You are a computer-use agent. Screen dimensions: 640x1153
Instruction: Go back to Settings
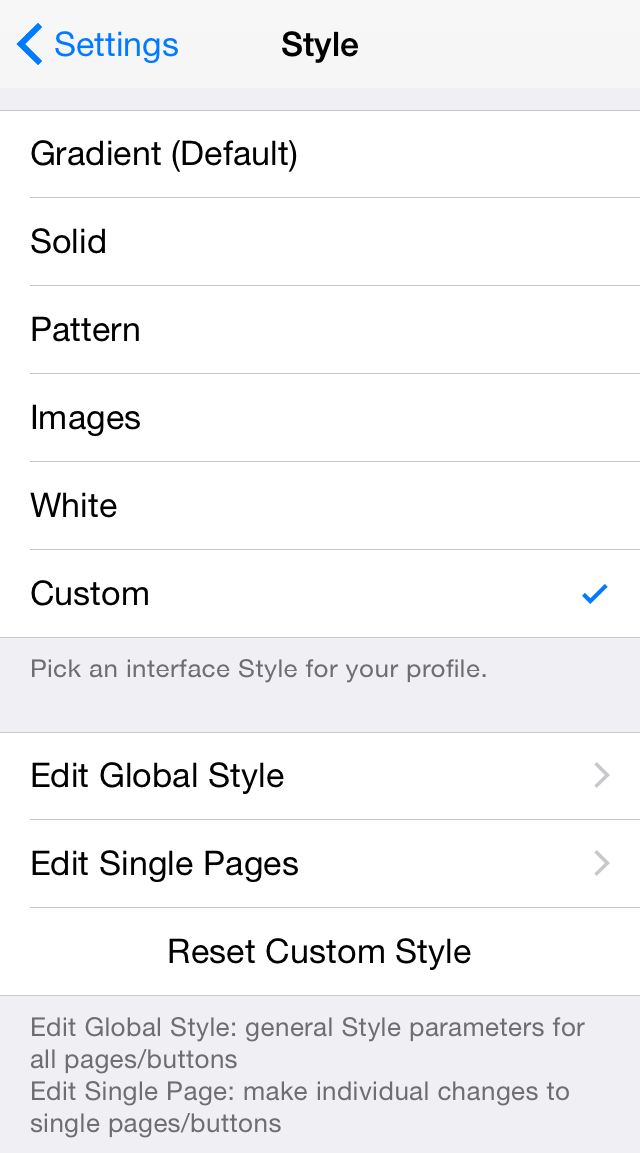click(x=97, y=45)
